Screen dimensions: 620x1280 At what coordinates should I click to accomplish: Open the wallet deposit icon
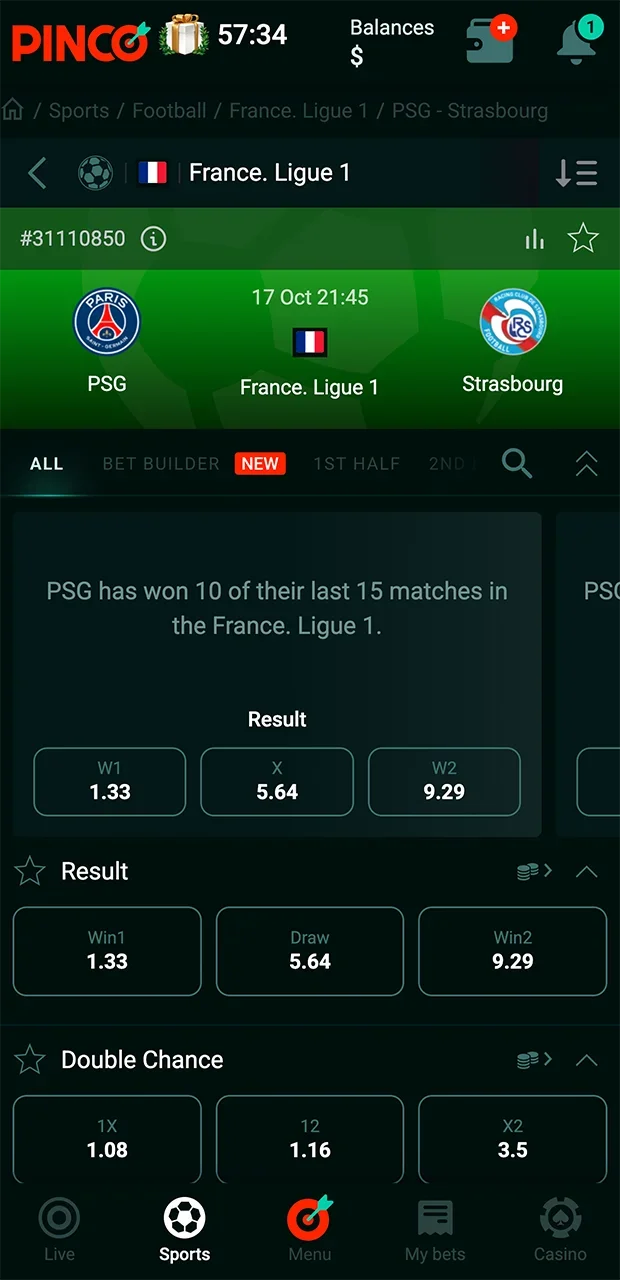coord(490,41)
